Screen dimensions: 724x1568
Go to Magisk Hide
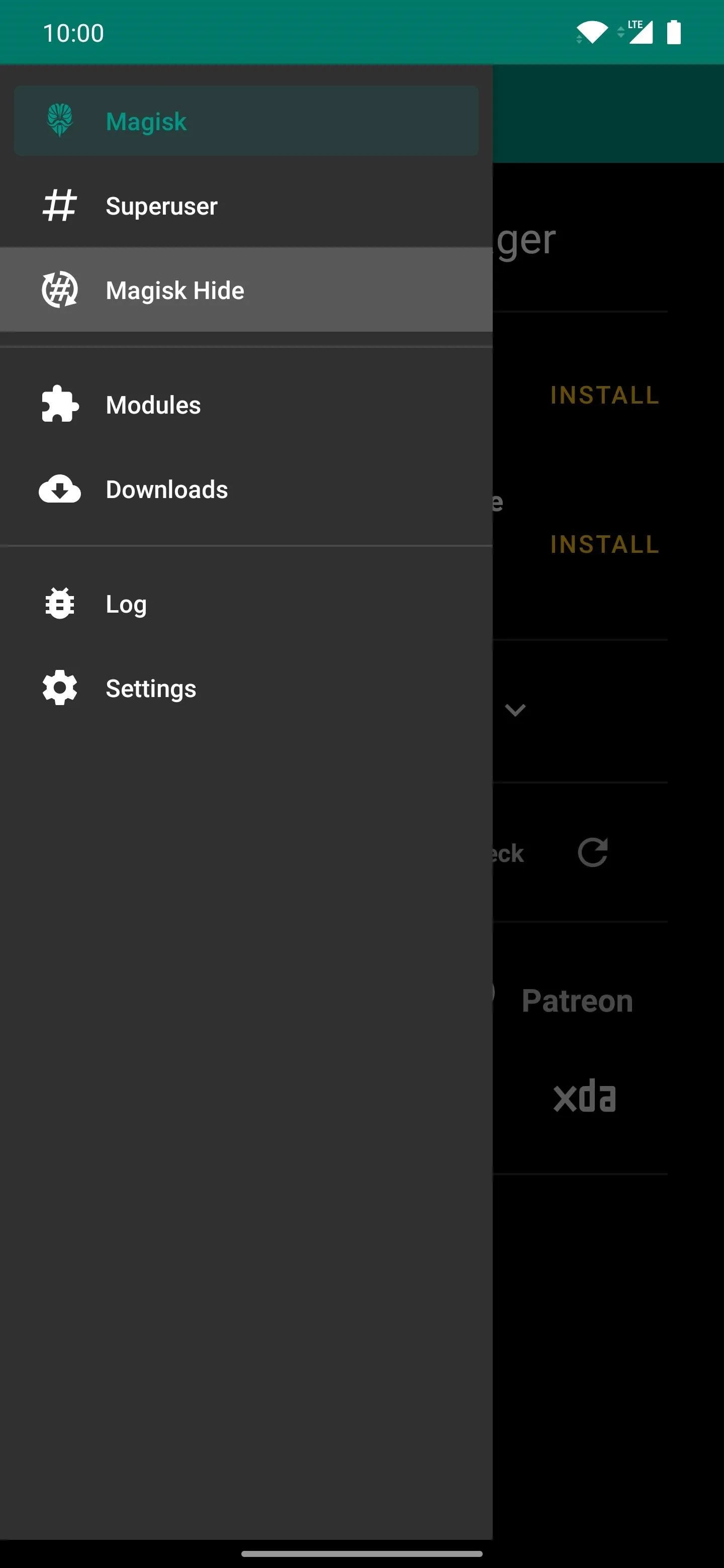tap(246, 290)
